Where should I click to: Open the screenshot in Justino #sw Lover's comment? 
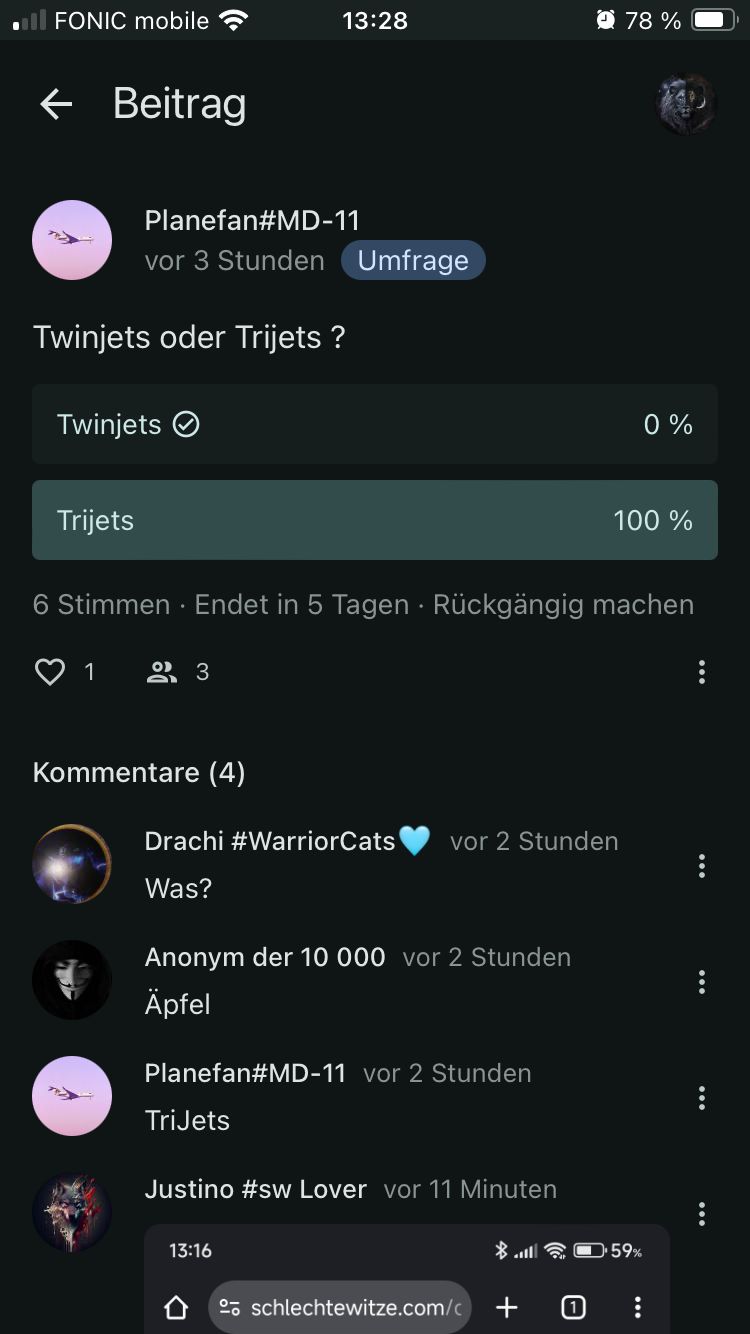(x=407, y=1280)
